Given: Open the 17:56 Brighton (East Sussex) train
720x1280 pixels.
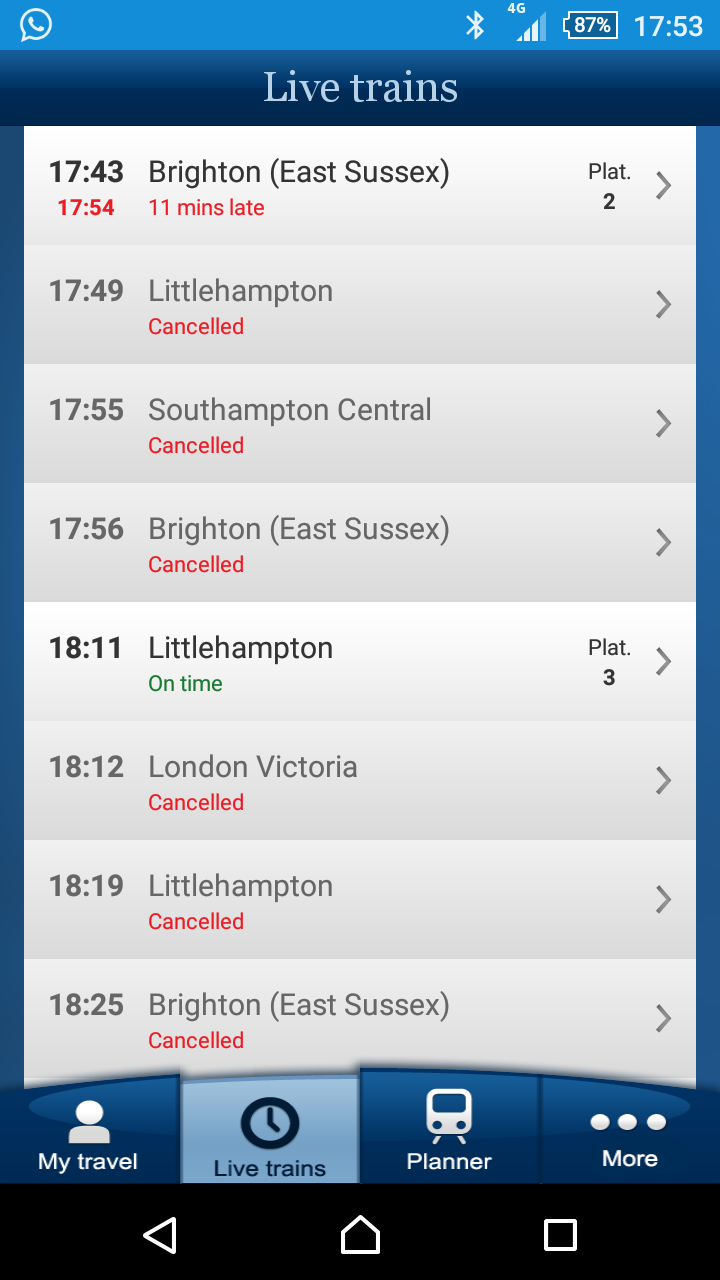Looking at the screenshot, I should (360, 543).
